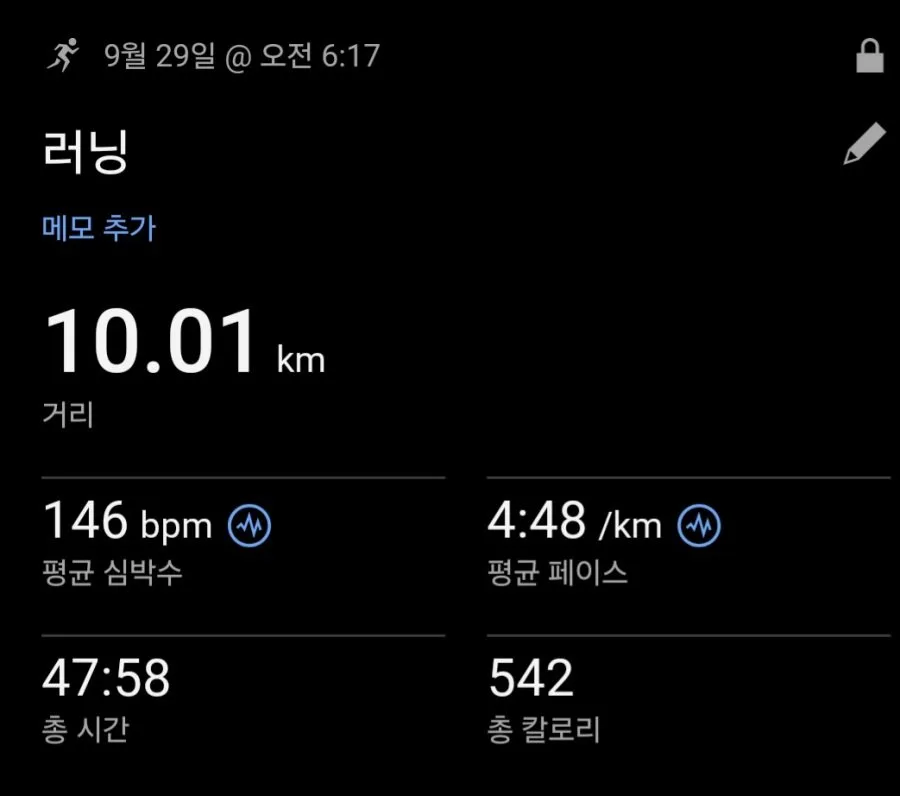Open the pace chart icon beside 4:48 /km
The width and height of the screenshot is (900, 796).
click(x=699, y=525)
